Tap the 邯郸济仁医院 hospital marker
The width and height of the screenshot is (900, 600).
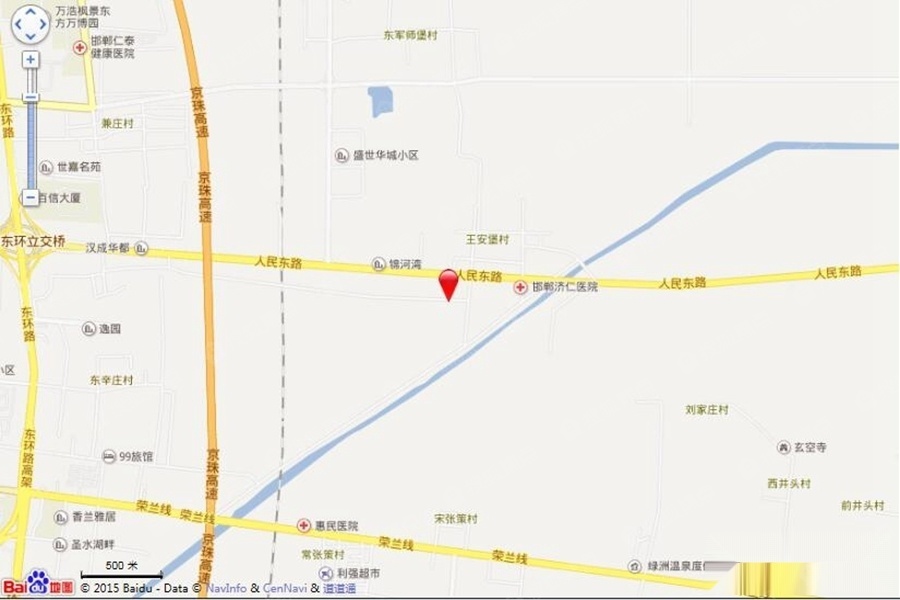520,287
